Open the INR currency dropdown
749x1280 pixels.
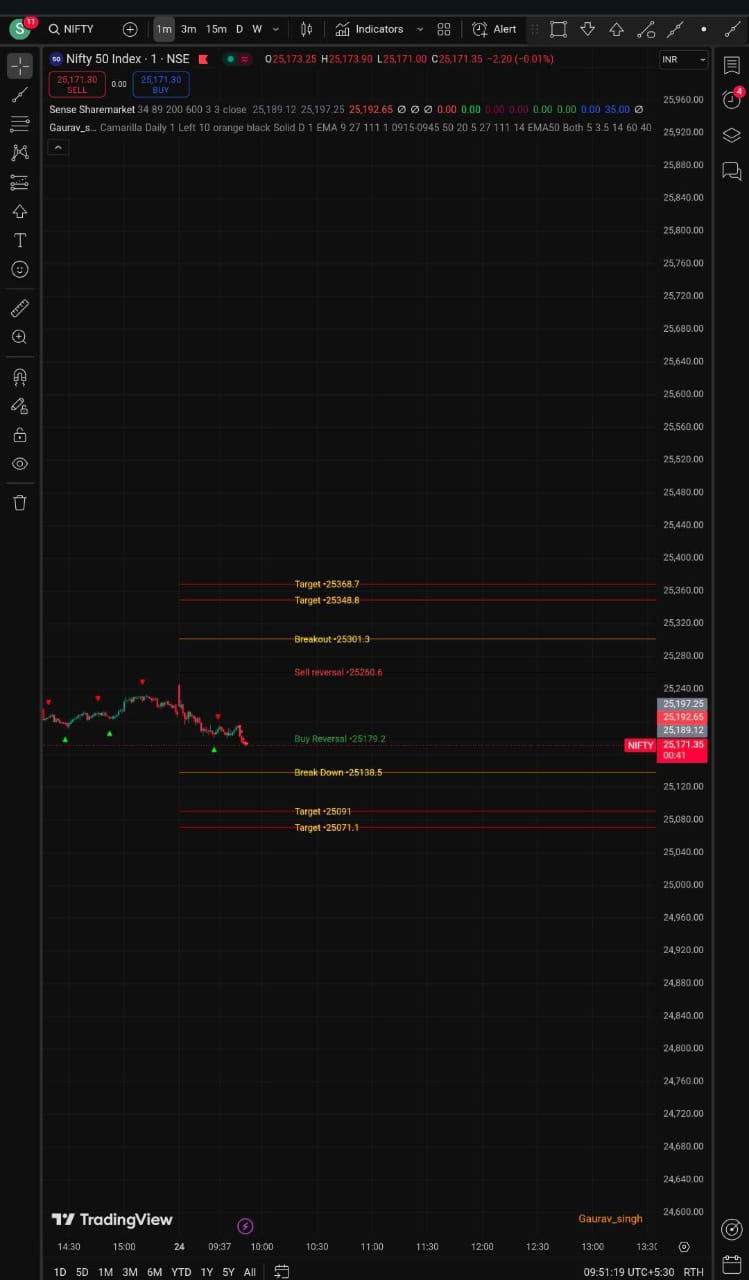(x=684, y=60)
